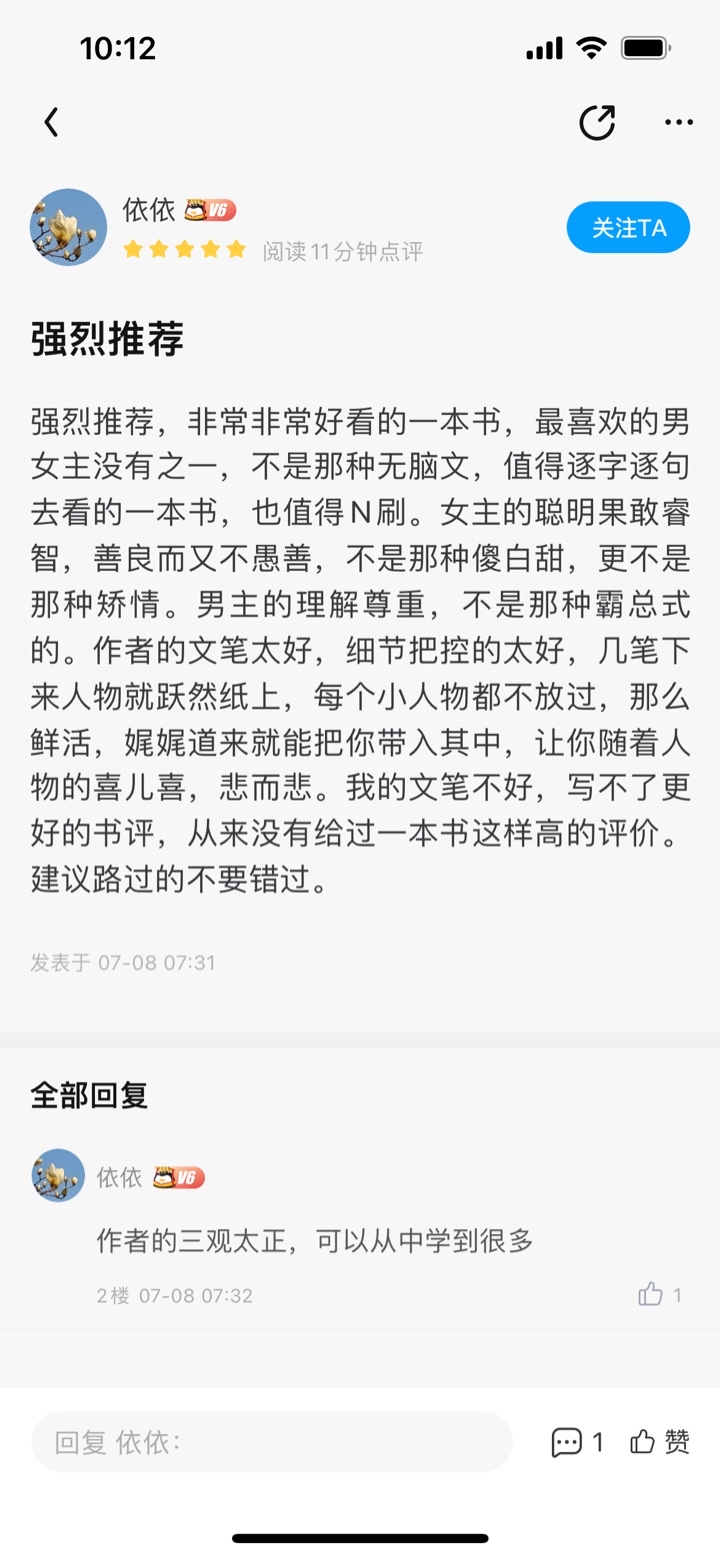Open the three-dot overflow menu
720x1559 pixels.
[x=679, y=123]
